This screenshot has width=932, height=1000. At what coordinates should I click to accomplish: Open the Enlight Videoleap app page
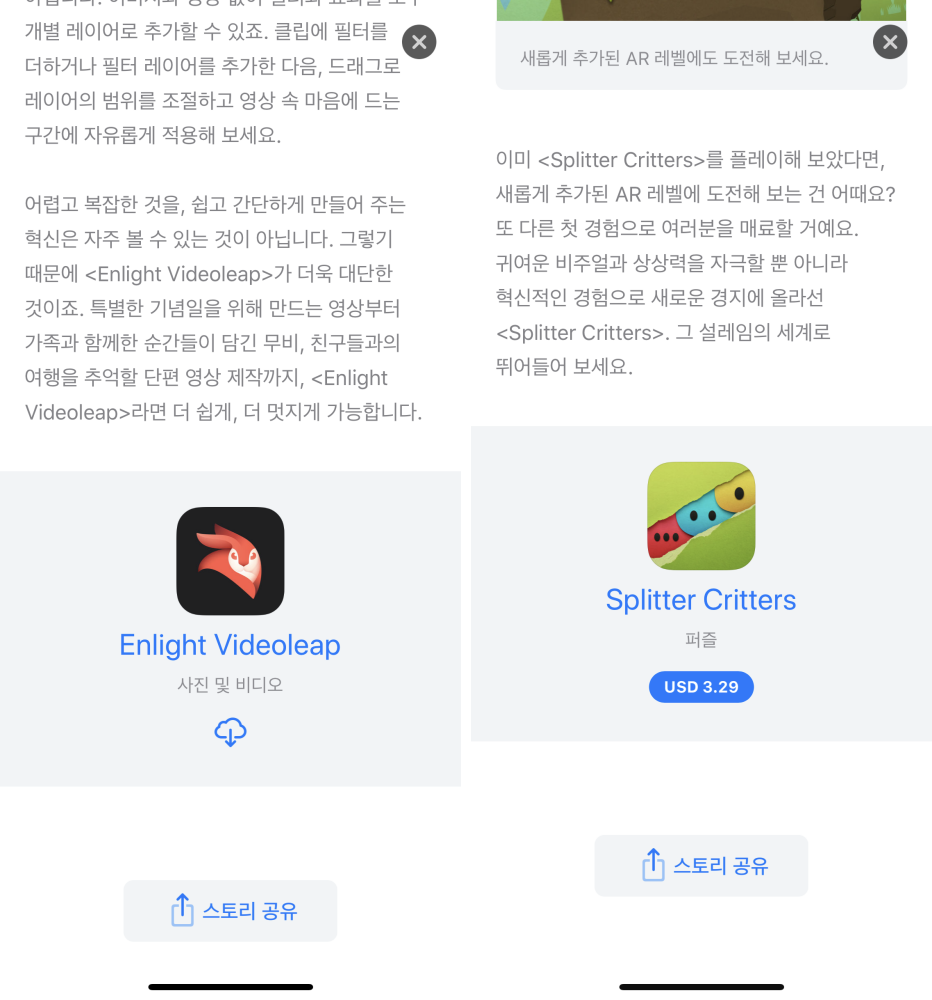230,645
